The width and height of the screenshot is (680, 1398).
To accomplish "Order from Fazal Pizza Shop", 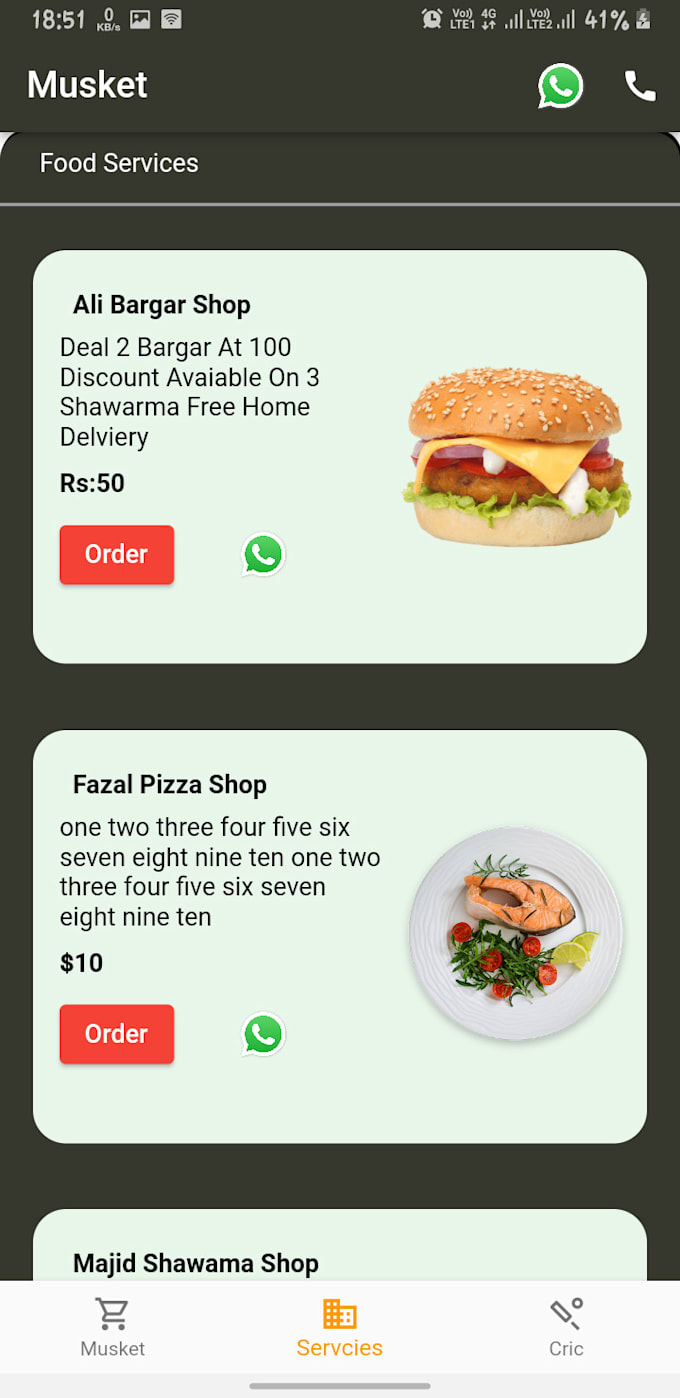I will 117,1034.
